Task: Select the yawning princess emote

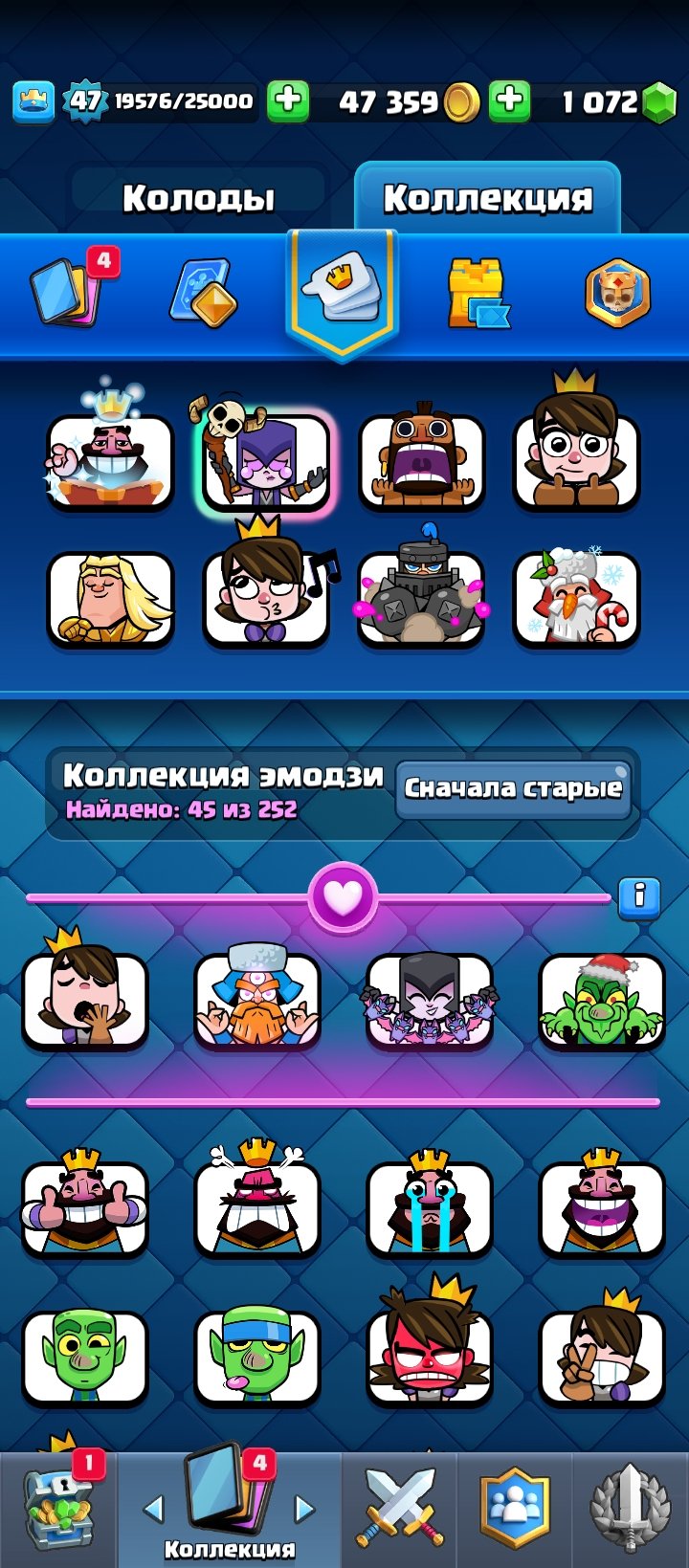Action: pos(85,1000)
